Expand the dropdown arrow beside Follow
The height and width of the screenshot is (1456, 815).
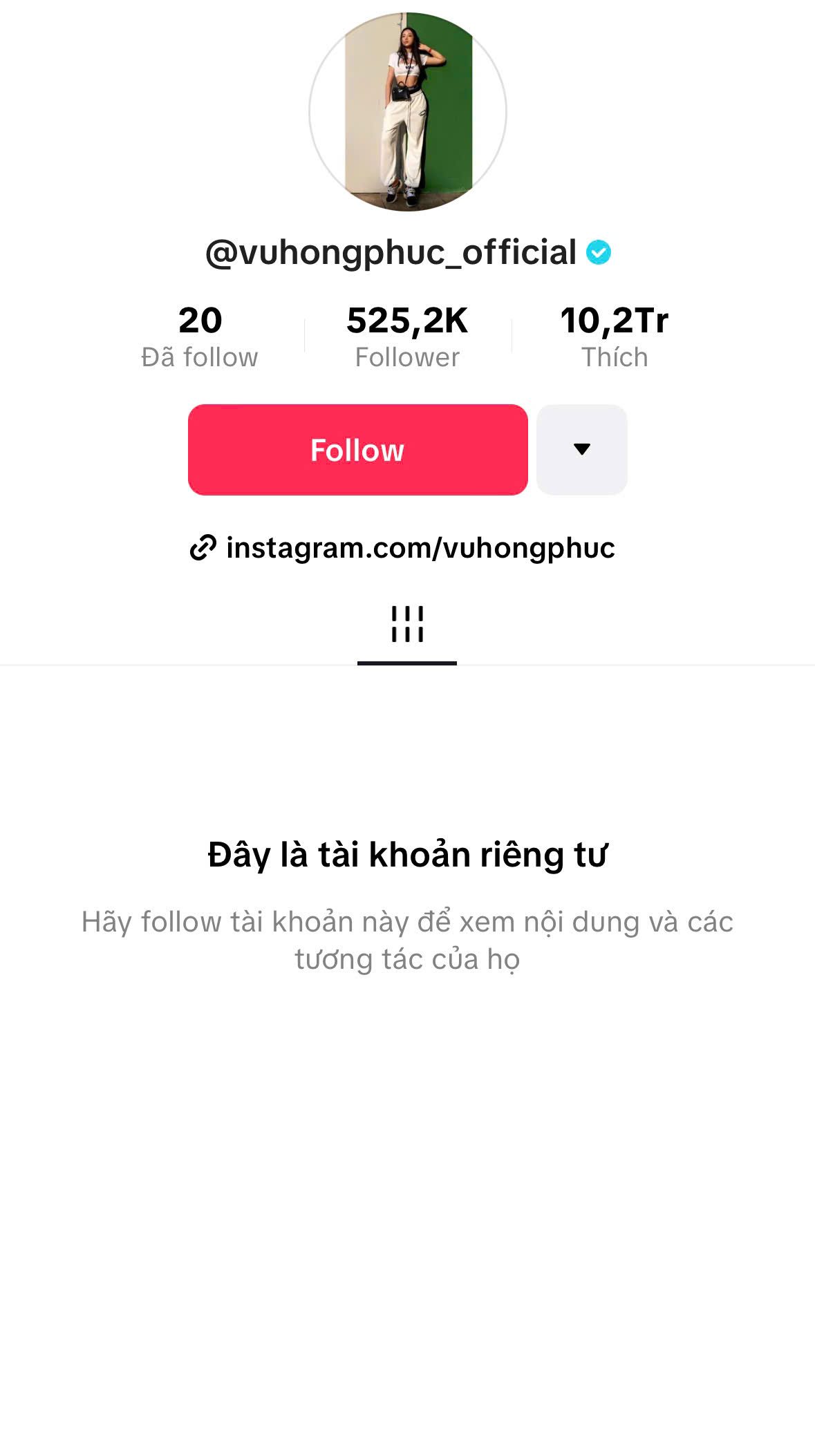click(581, 450)
